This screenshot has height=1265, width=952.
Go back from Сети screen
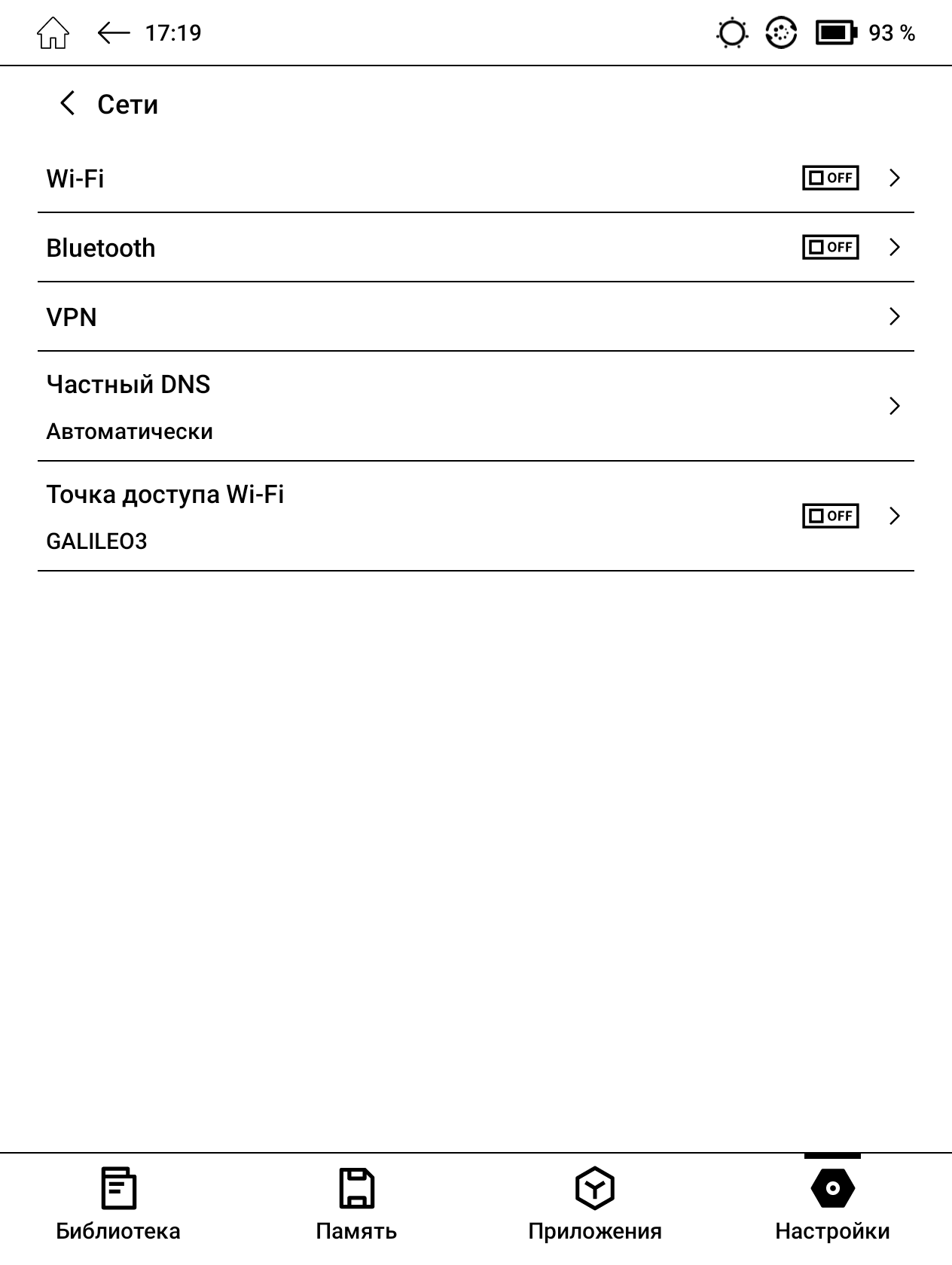click(67, 104)
